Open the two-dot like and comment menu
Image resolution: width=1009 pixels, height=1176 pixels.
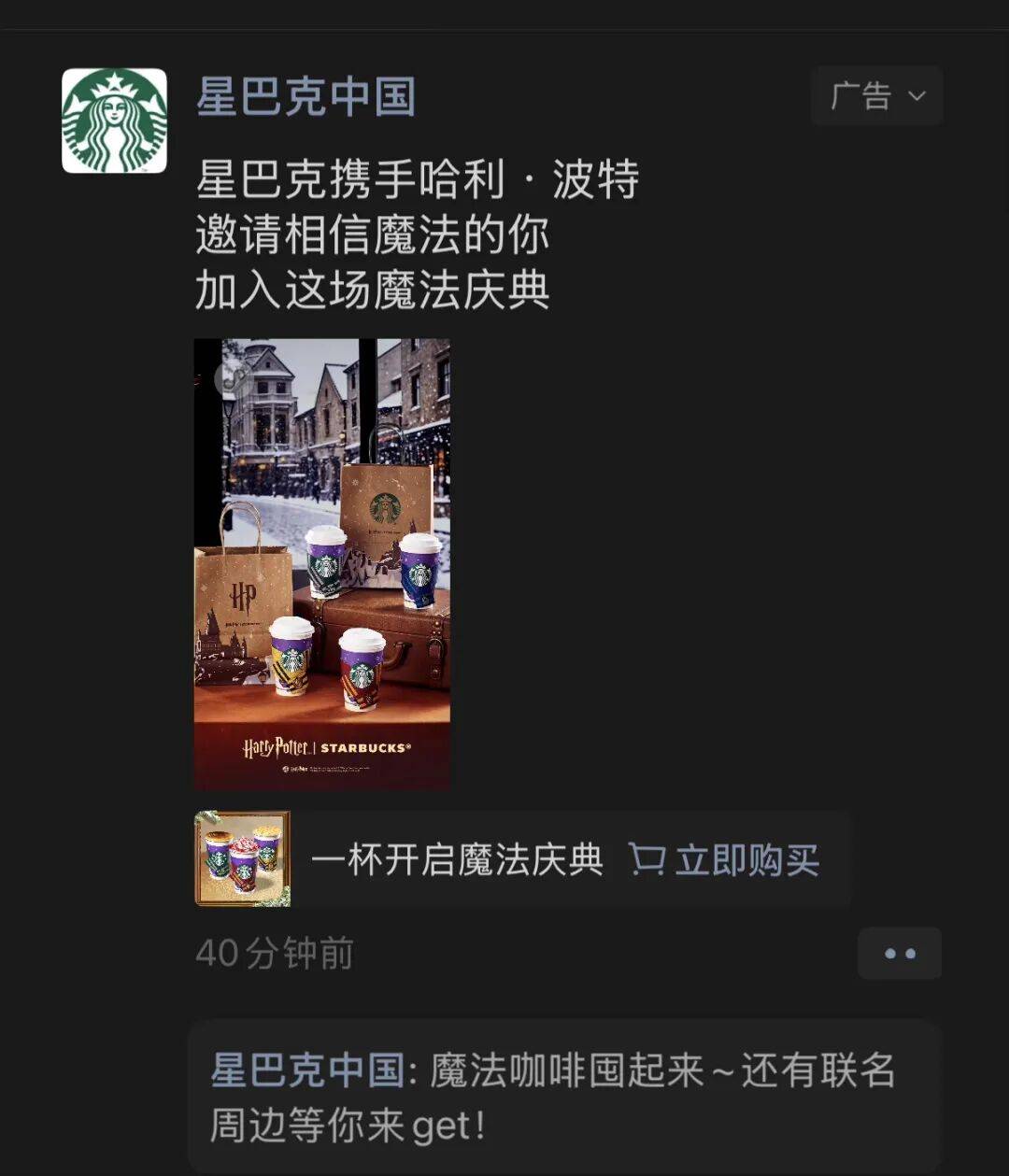tap(899, 954)
